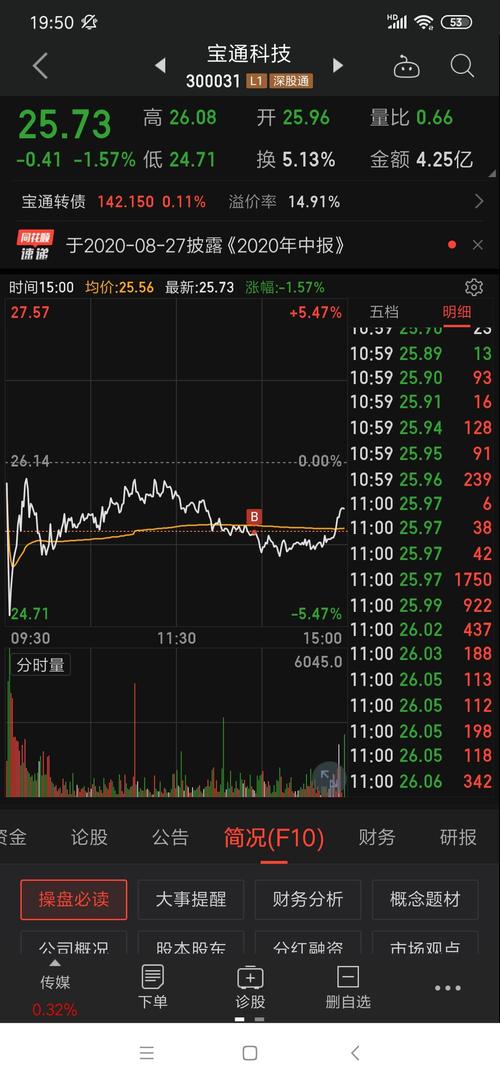Remove stock with 删自选
The width and height of the screenshot is (500, 1083).
pyautogui.click(x=348, y=988)
